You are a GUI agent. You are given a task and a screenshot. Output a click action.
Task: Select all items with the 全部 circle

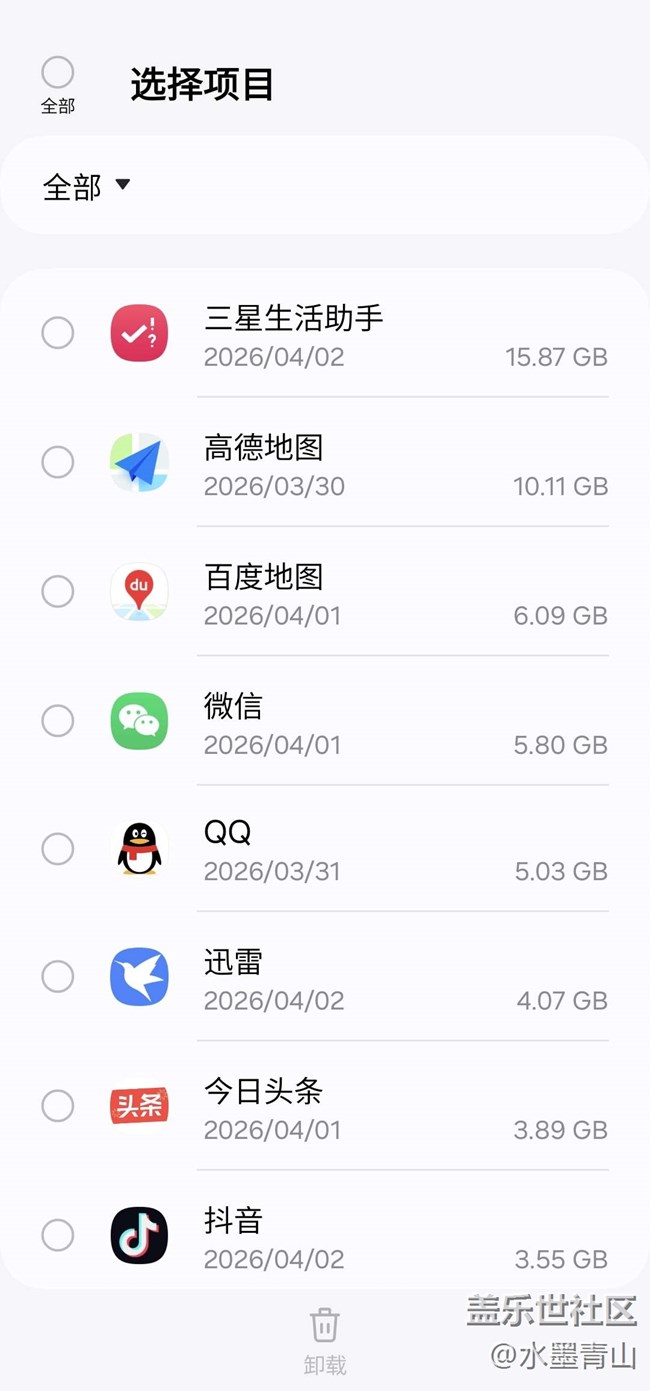pyautogui.click(x=57, y=73)
